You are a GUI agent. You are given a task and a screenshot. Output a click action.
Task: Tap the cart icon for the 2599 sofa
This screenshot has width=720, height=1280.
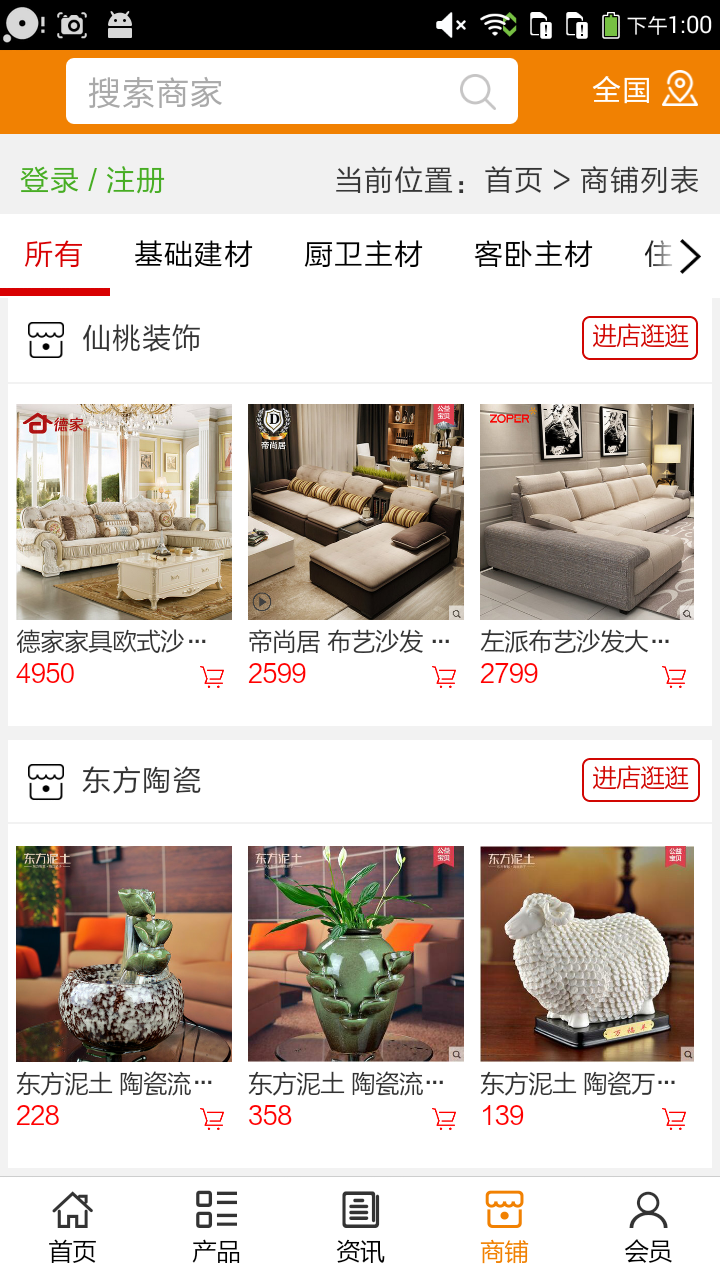(443, 677)
